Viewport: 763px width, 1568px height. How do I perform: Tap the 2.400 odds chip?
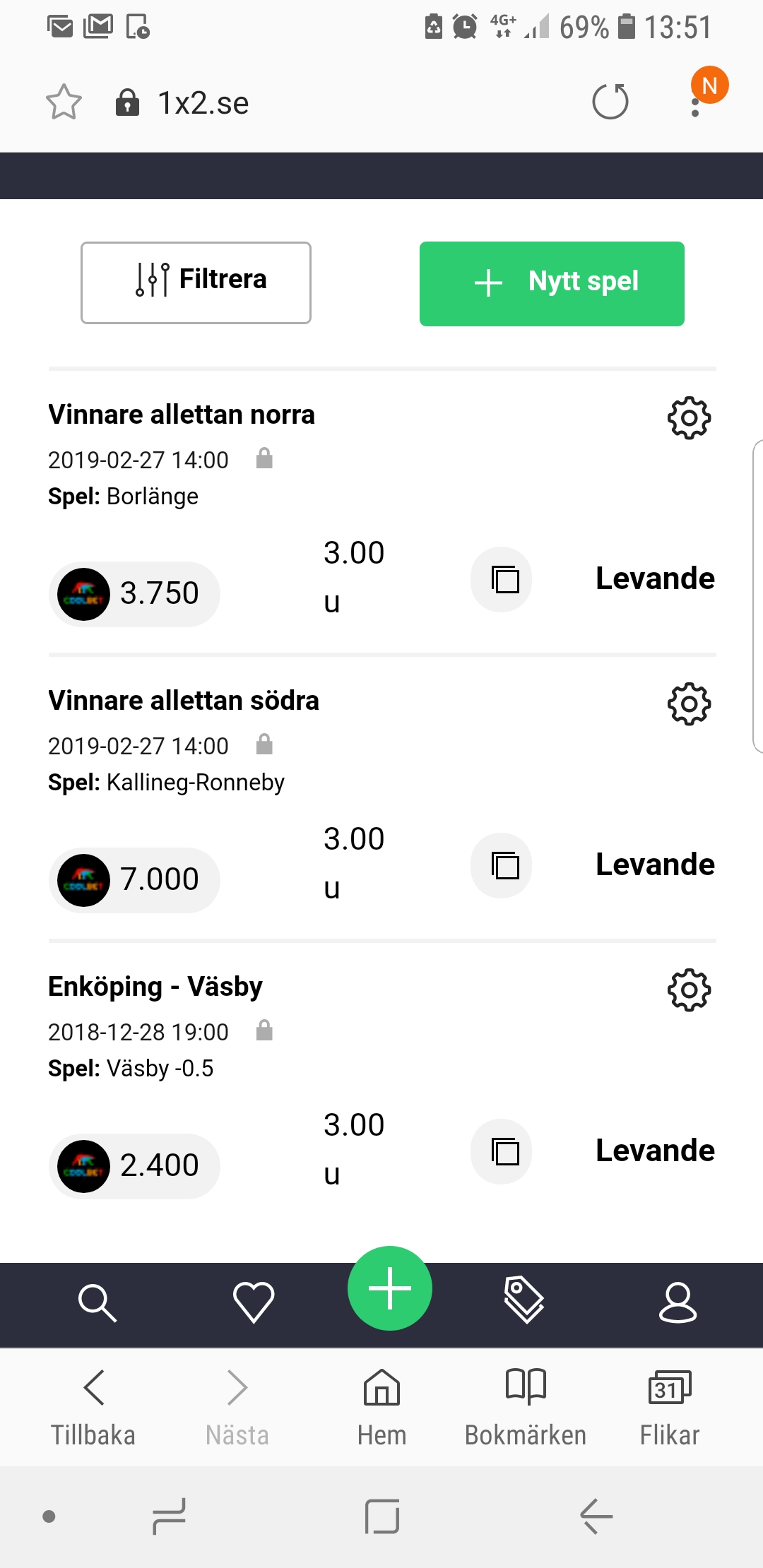(x=134, y=1166)
